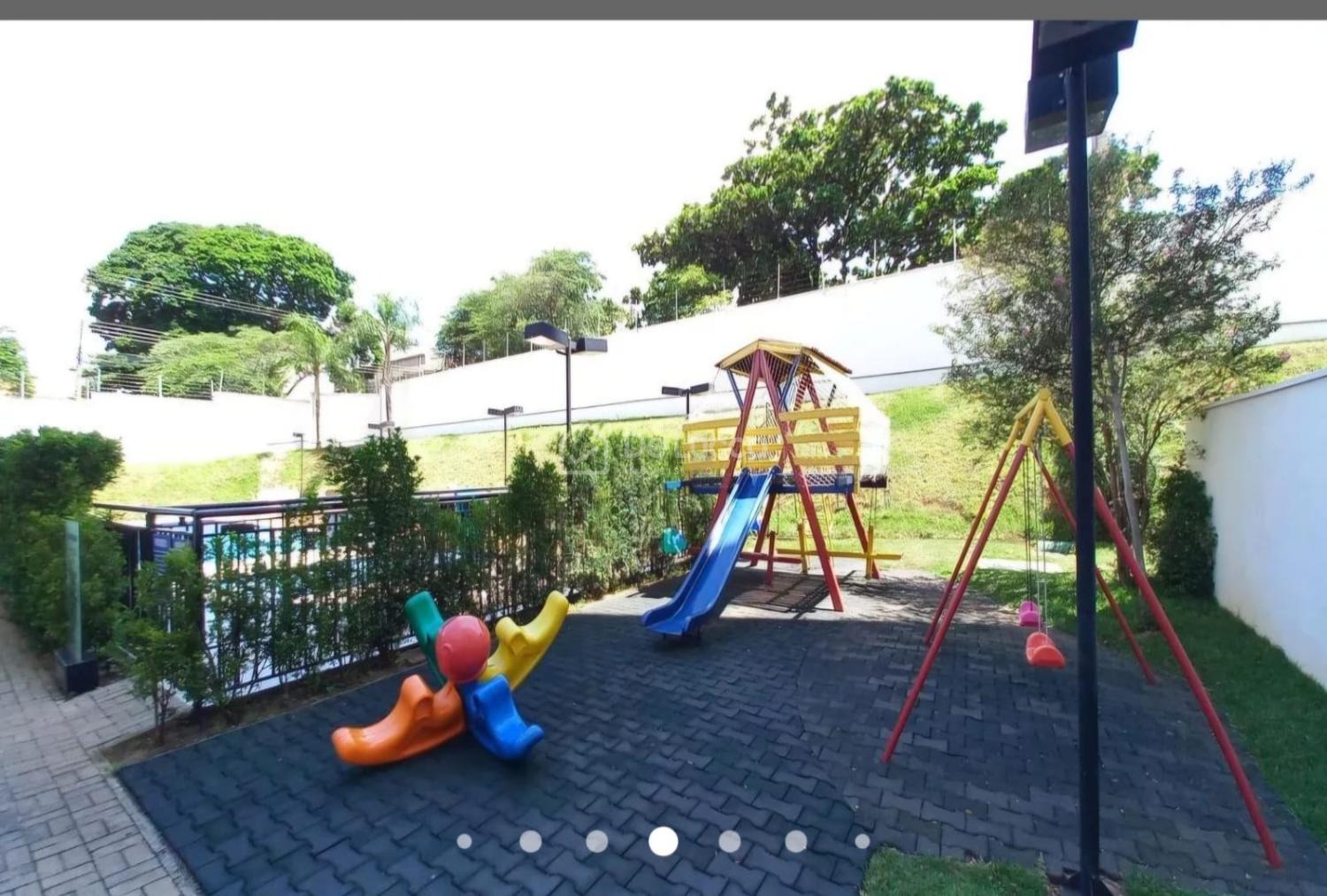Switch to the sixth page indicator dot
Image resolution: width=1327 pixels, height=896 pixels.
796,841
